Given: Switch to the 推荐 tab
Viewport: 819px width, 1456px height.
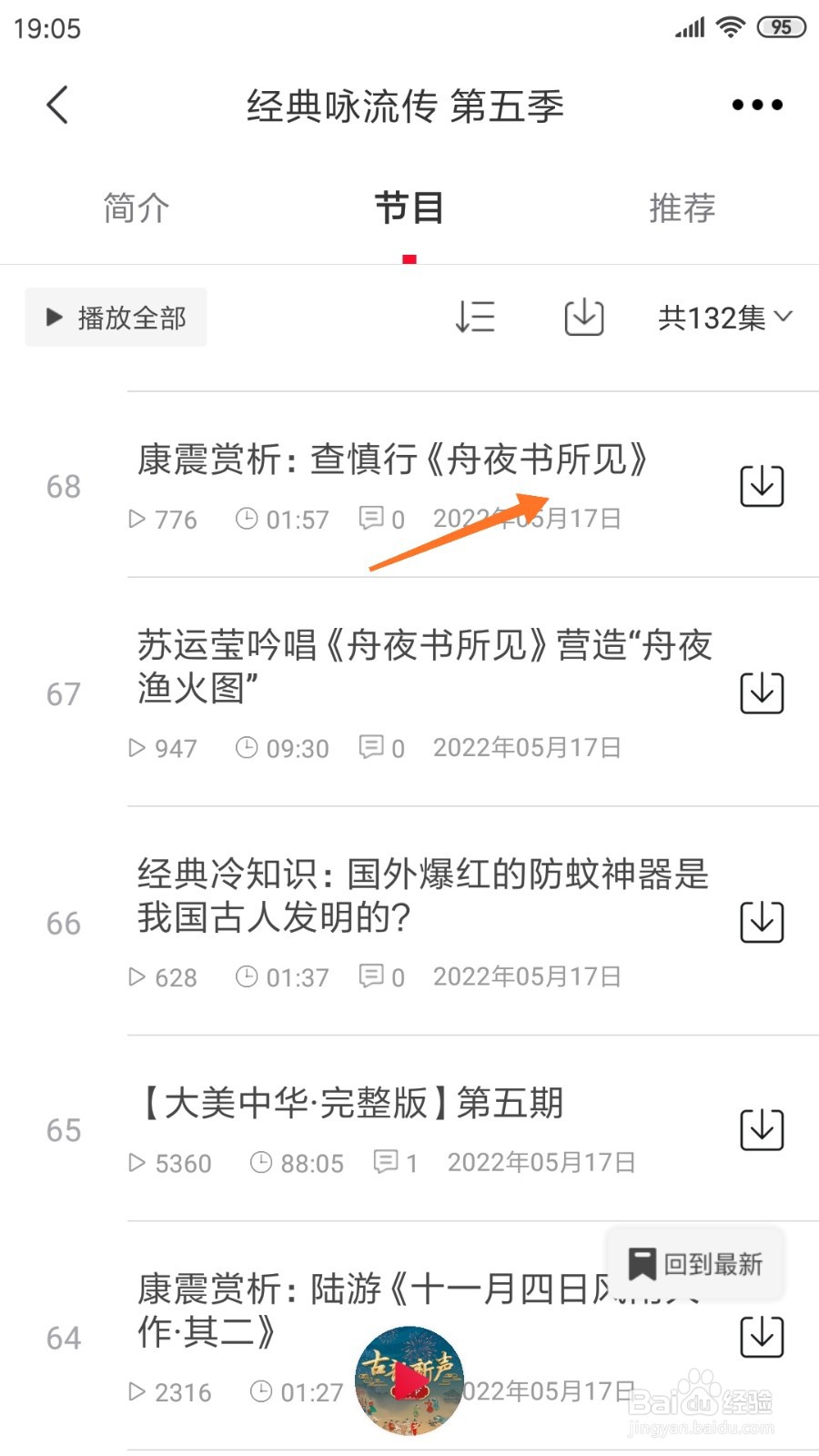Looking at the screenshot, I should 682,208.
